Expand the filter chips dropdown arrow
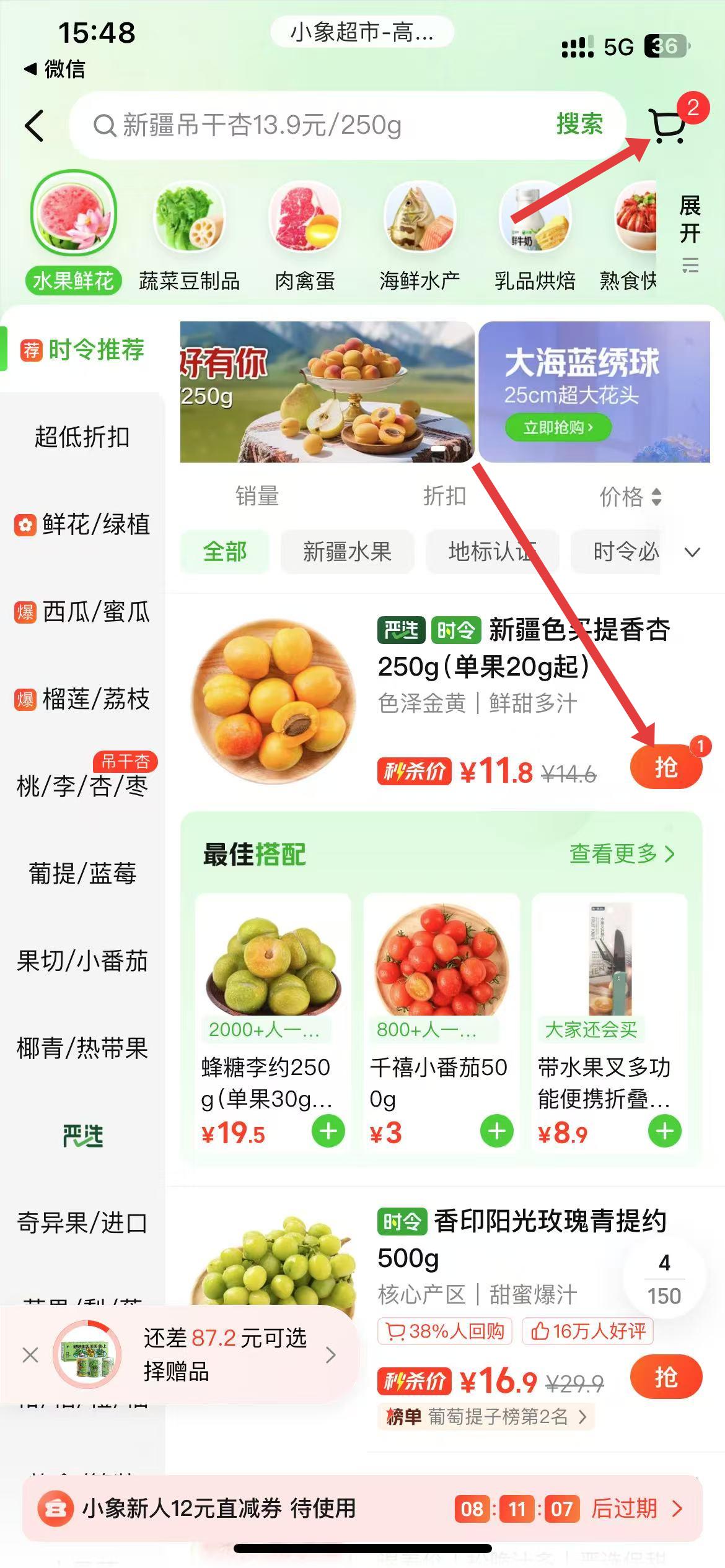This screenshot has width=725, height=1568. (x=692, y=552)
